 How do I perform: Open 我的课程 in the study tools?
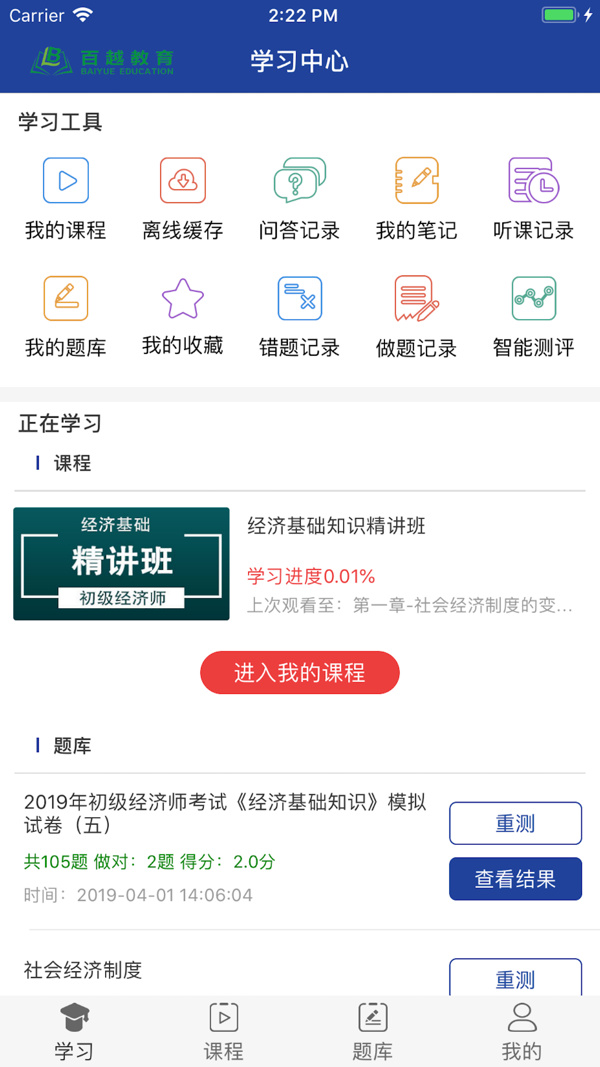click(x=65, y=199)
